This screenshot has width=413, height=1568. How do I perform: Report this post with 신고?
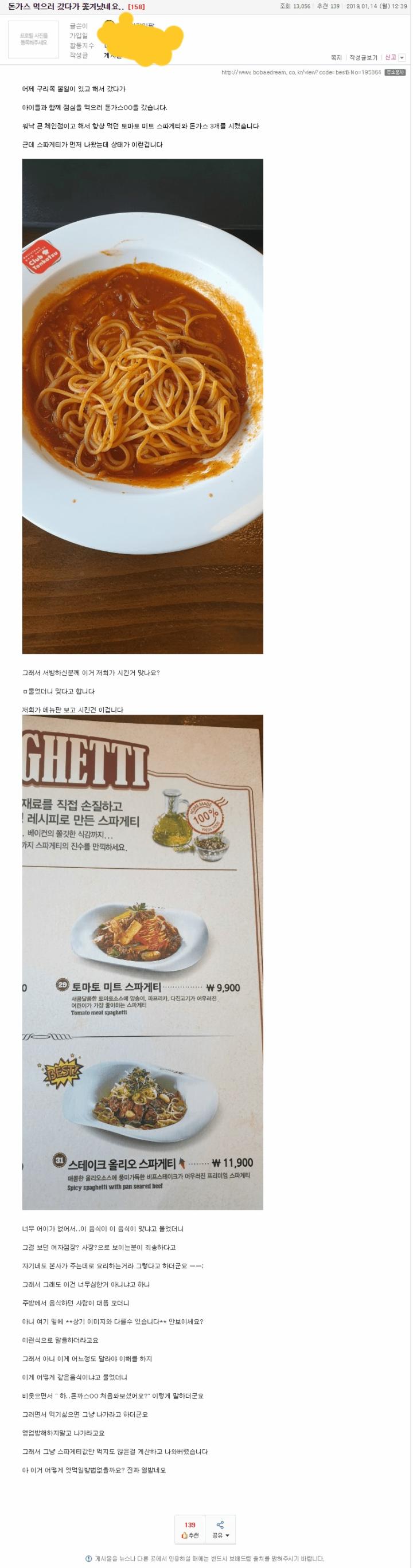tap(390, 57)
